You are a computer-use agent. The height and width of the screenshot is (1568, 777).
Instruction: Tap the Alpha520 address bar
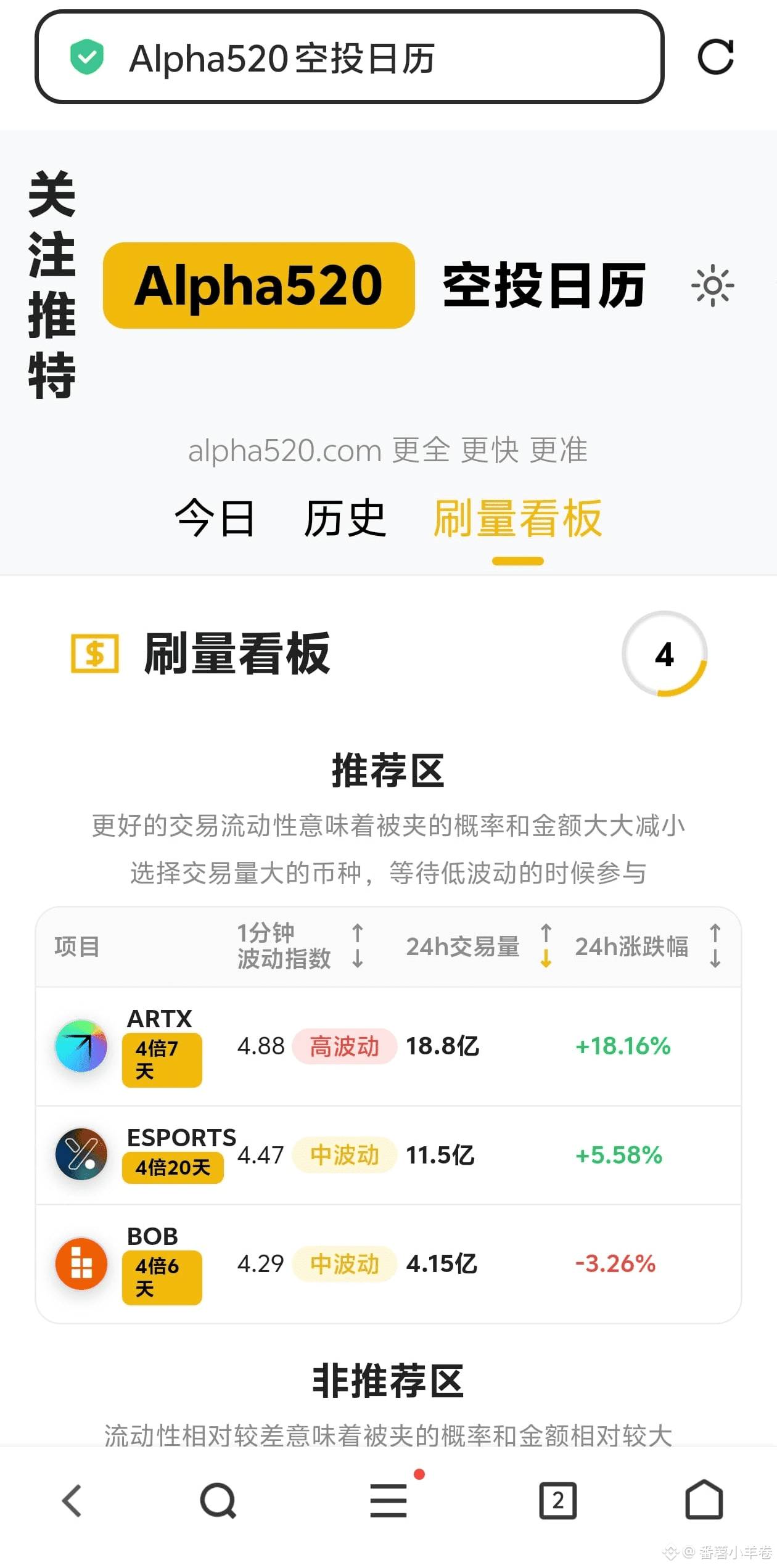(x=349, y=57)
